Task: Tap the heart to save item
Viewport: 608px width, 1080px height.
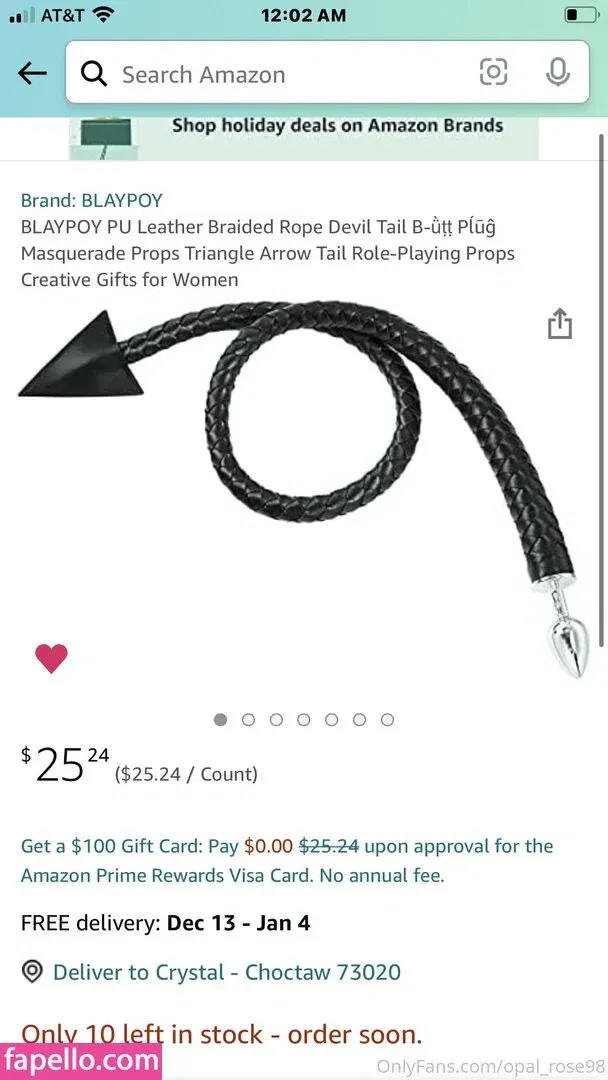Action: tap(51, 657)
